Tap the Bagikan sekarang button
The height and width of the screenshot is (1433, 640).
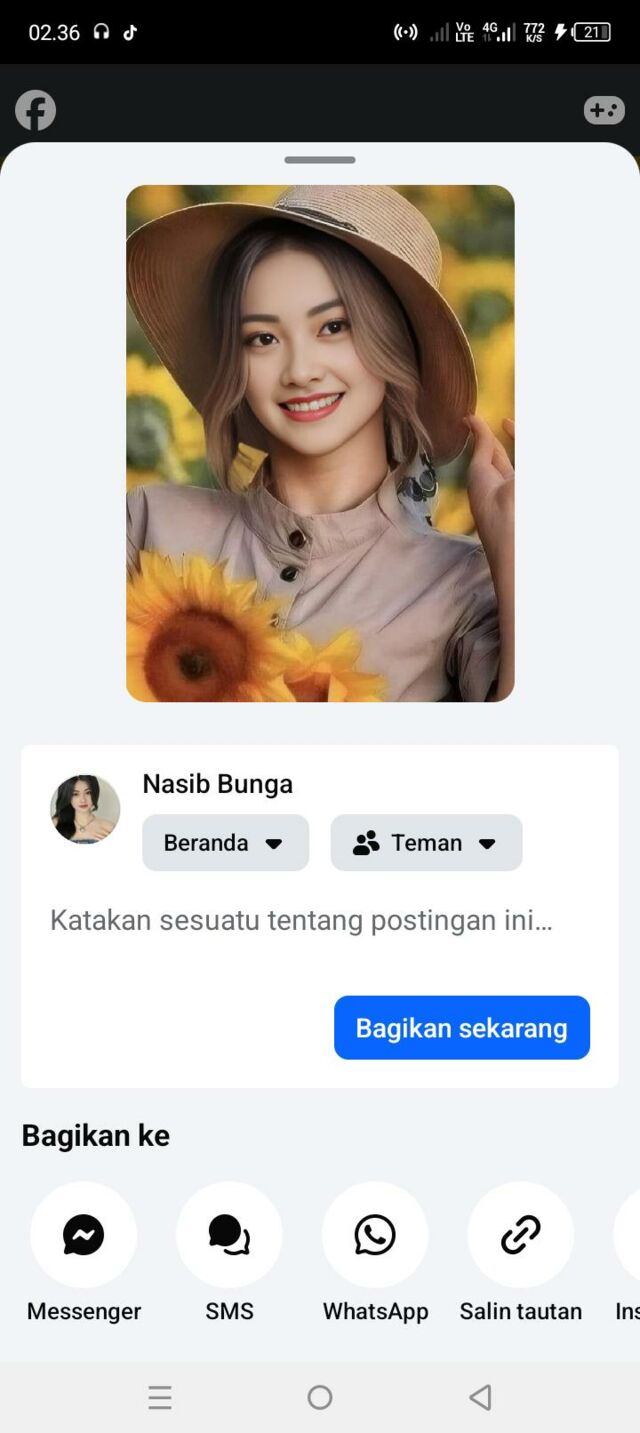tap(461, 1027)
